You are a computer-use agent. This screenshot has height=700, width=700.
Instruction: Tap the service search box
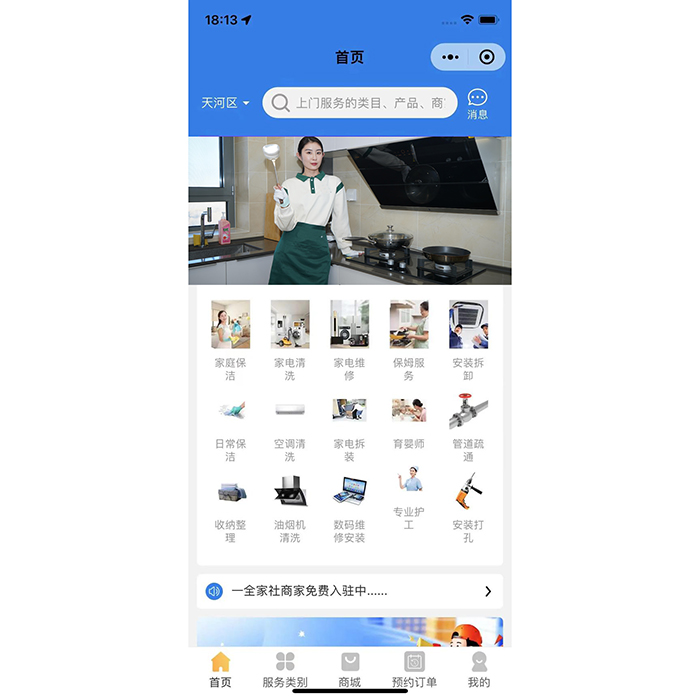click(360, 103)
